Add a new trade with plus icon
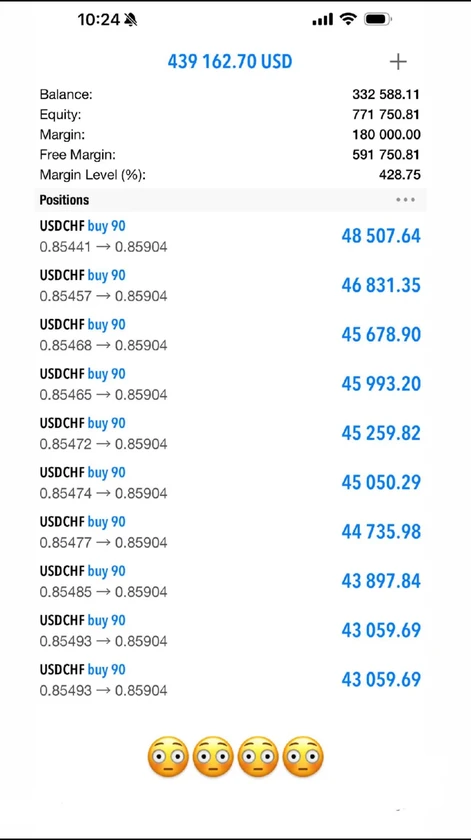The width and height of the screenshot is (471, 840). pyautogui.click(x=398, y=62)
